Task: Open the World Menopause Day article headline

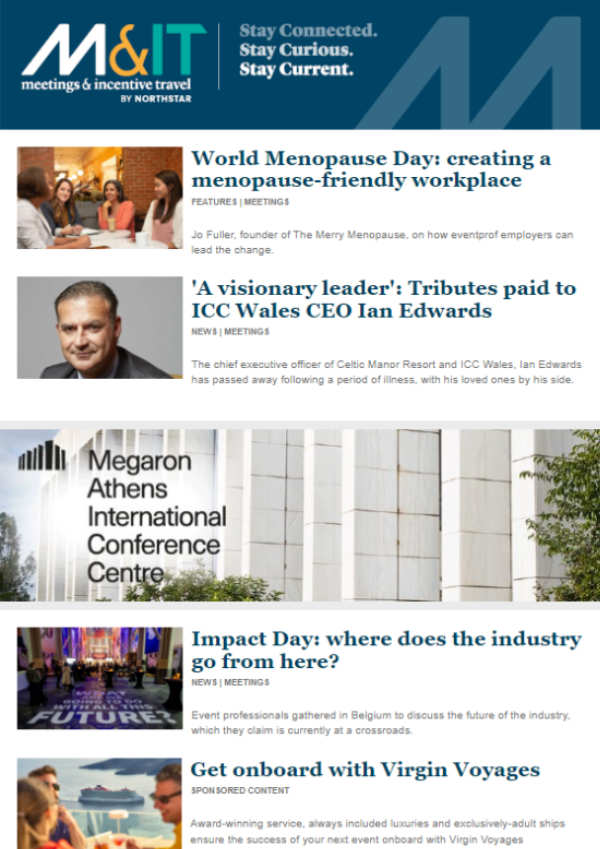Action: [370, 170]
